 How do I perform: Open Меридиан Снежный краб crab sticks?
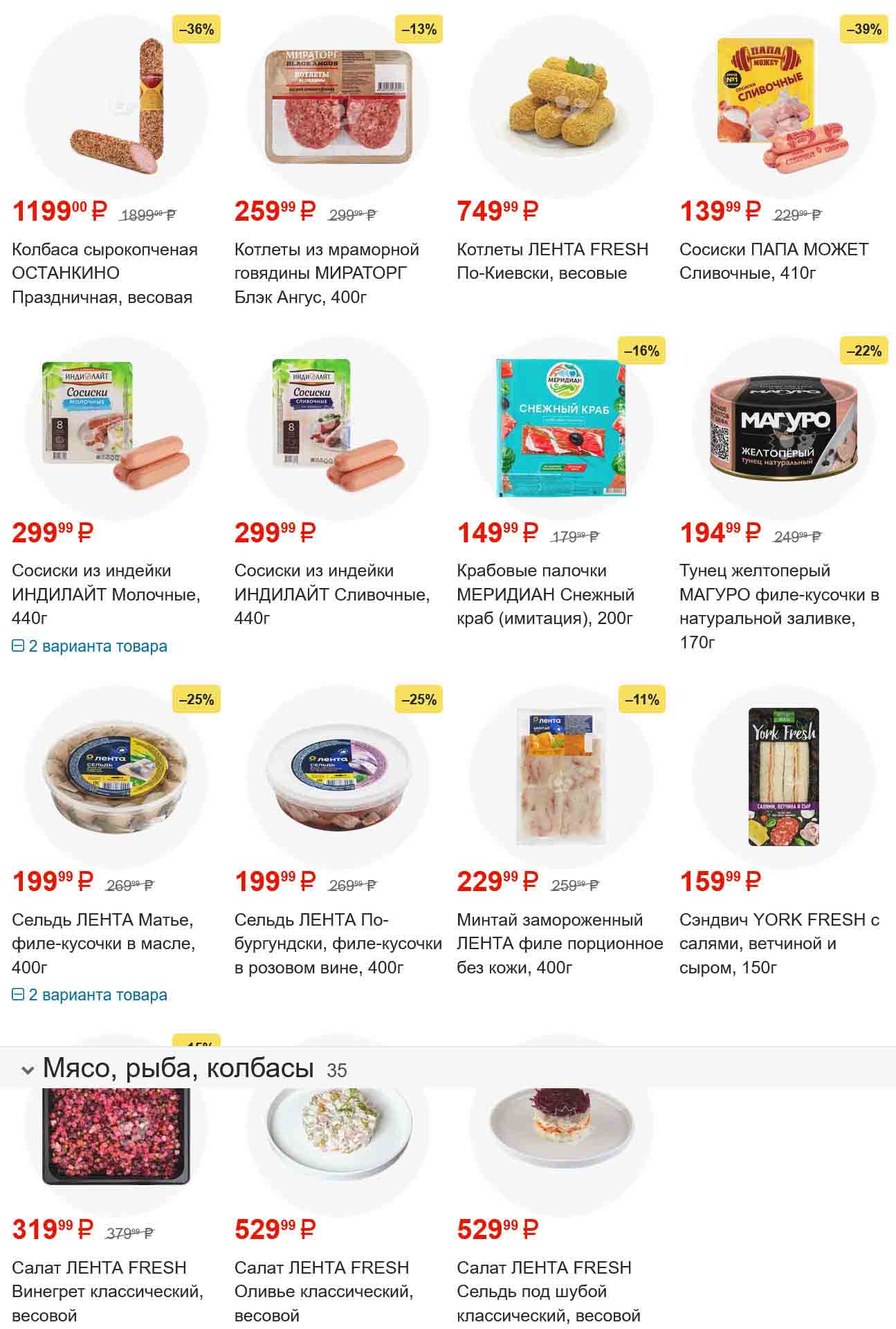[545, 594]
